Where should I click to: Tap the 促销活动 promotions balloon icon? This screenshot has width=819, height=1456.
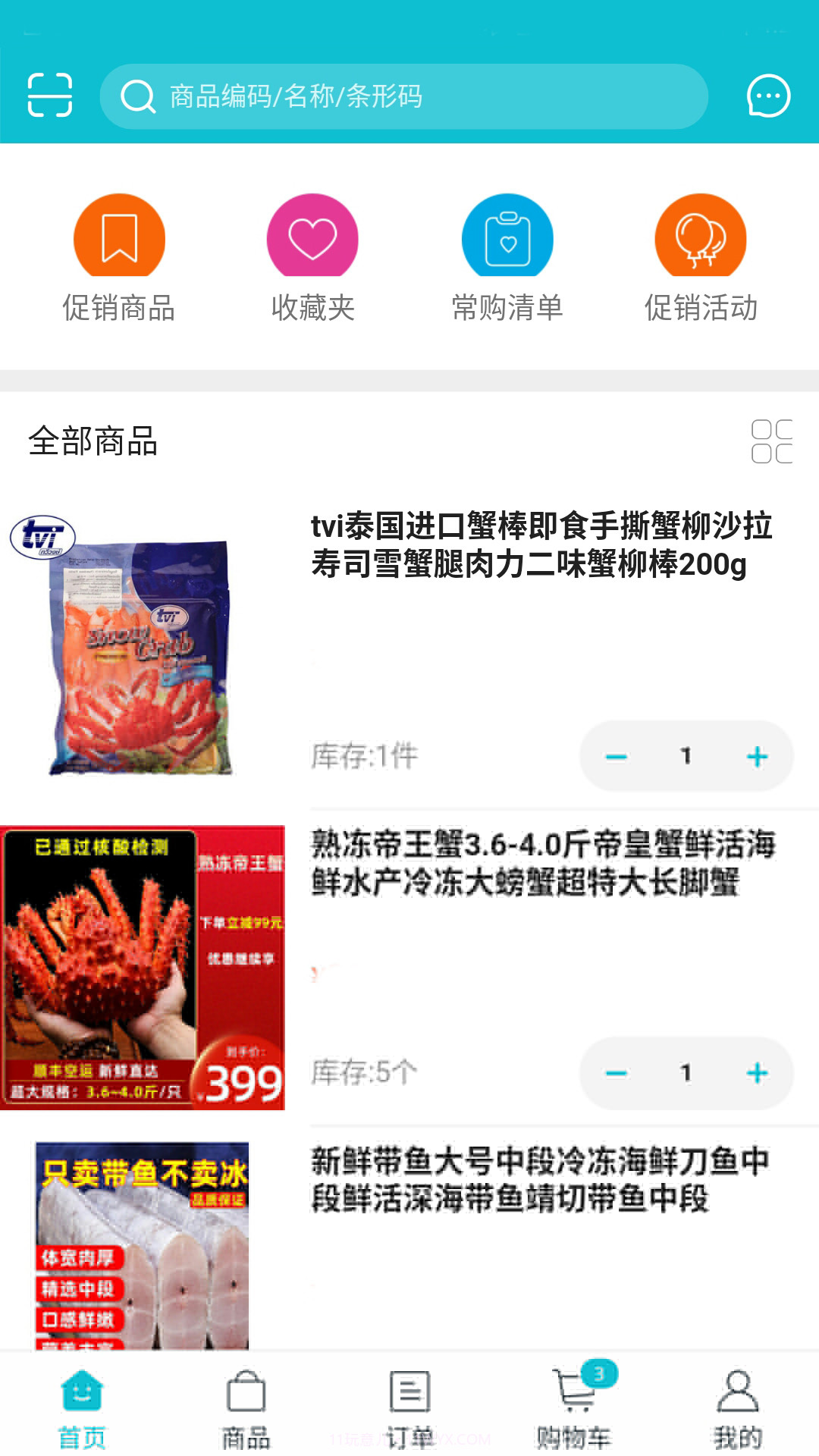pos(701,237)
